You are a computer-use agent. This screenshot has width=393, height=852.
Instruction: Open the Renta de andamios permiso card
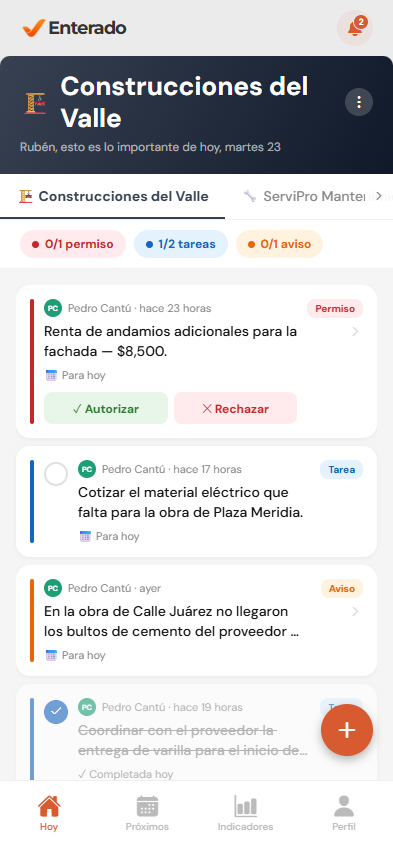click(x=196, y=341)
